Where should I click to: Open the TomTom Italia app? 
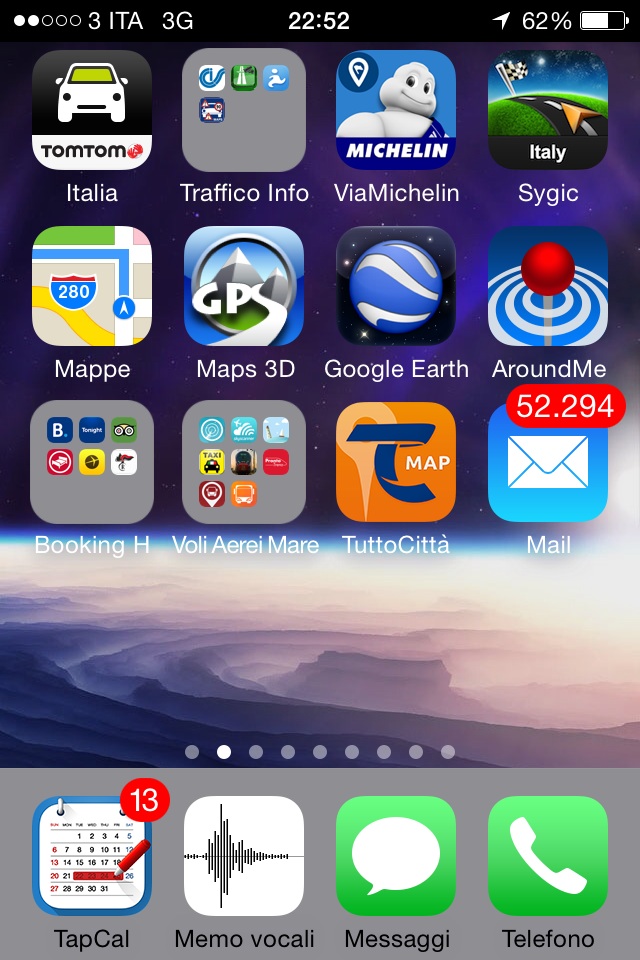92,110
